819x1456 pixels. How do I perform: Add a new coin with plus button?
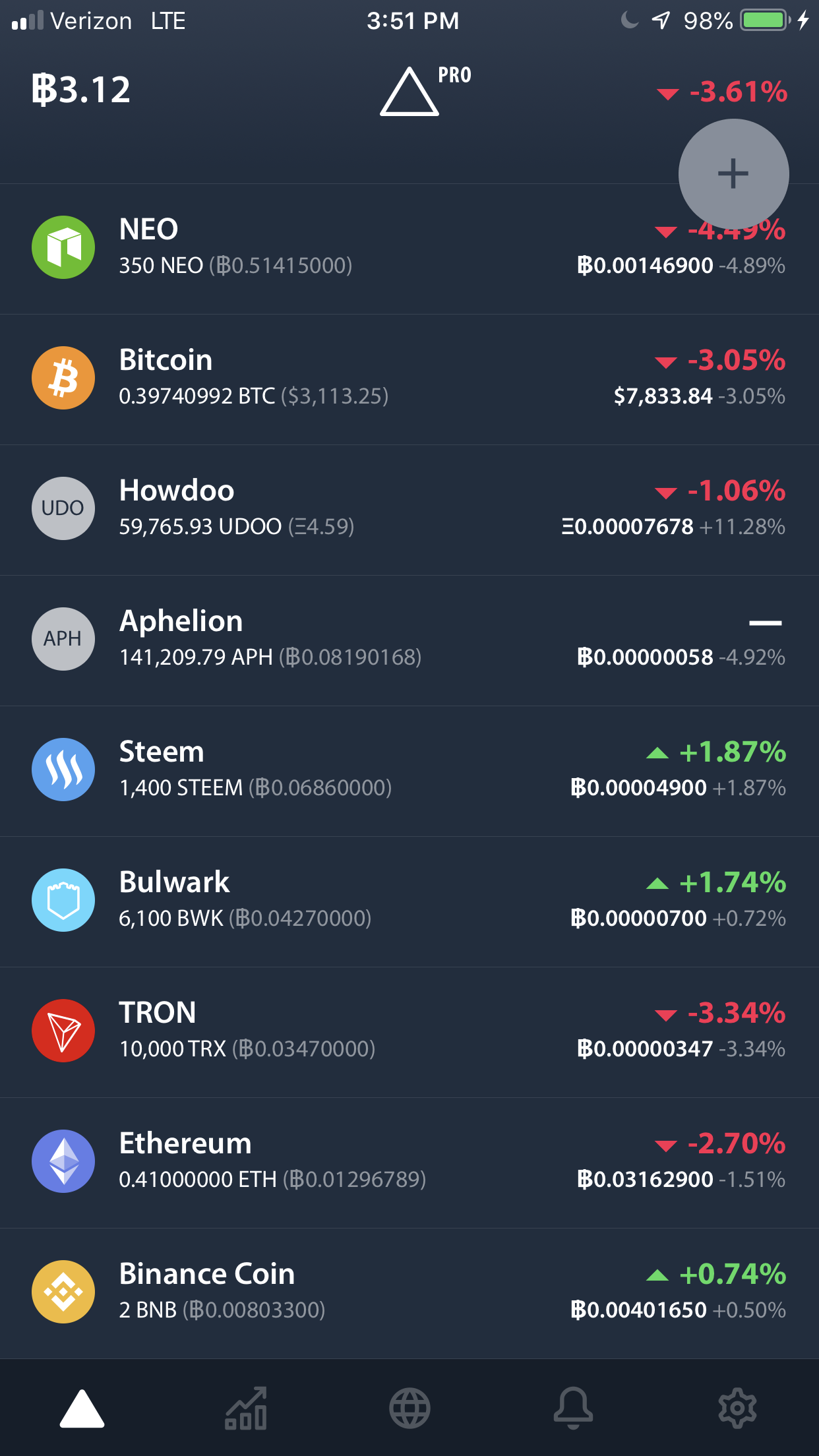[x=733, y=174]
